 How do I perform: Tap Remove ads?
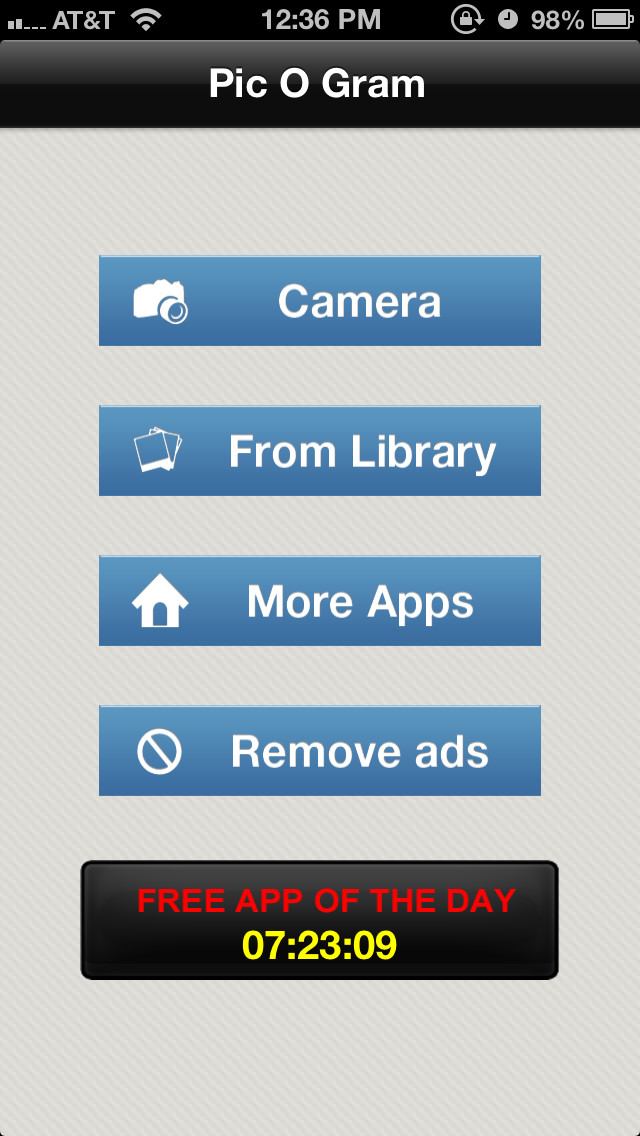(x=320, y=751)
